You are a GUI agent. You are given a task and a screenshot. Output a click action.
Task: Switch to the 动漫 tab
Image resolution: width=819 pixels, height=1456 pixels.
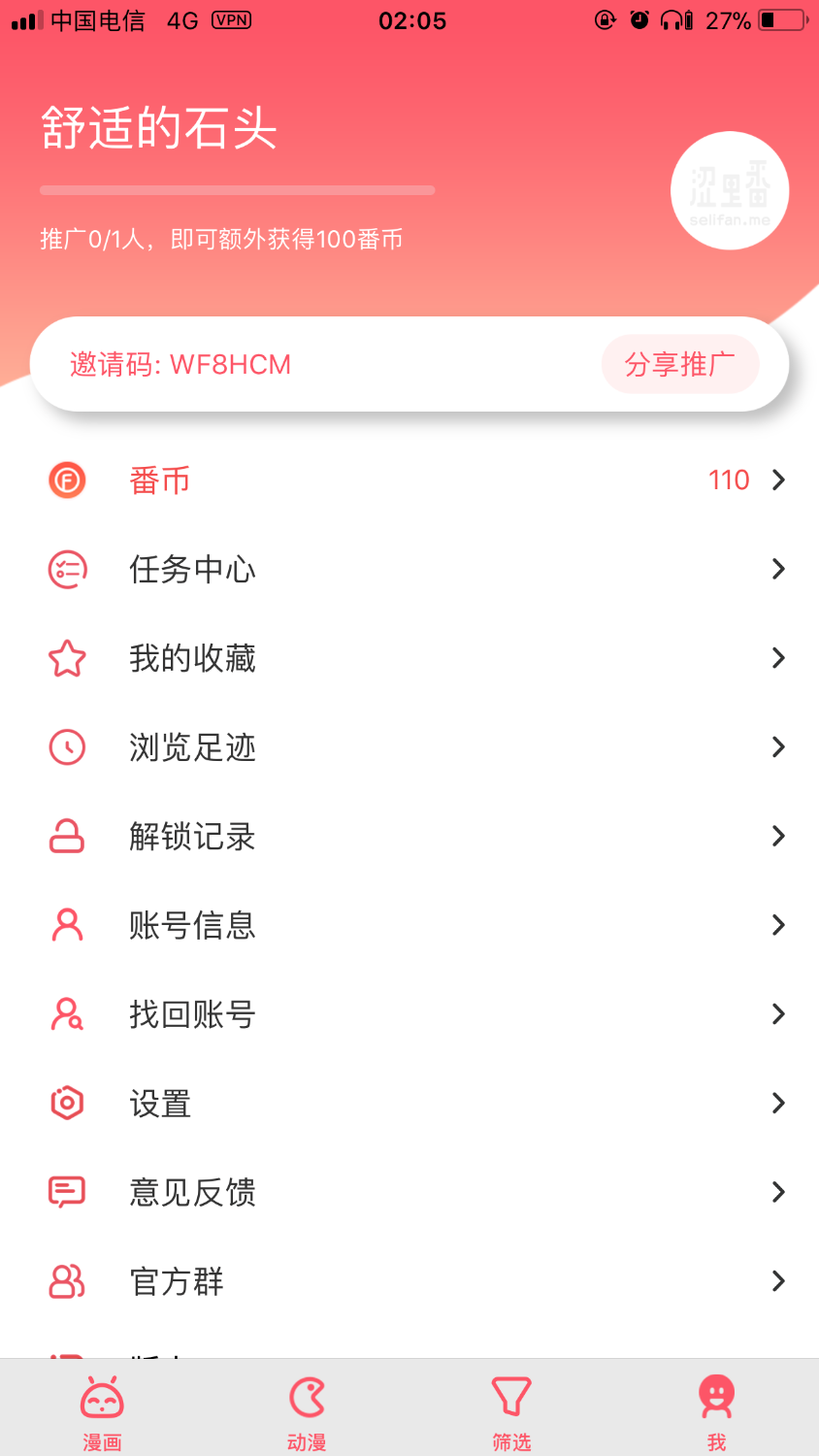coord(307,1412)
